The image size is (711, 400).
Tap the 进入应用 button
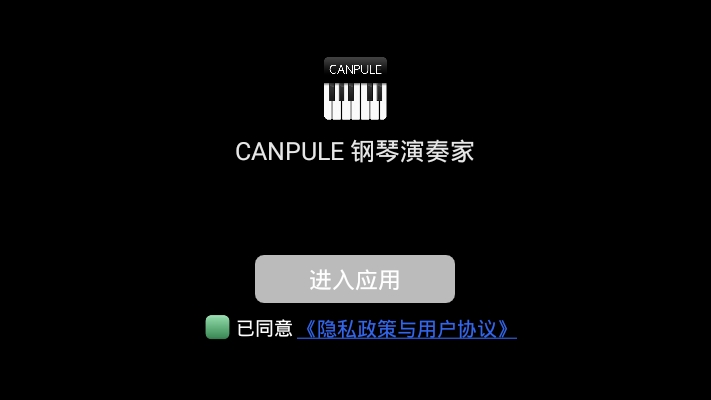[354, 279]
